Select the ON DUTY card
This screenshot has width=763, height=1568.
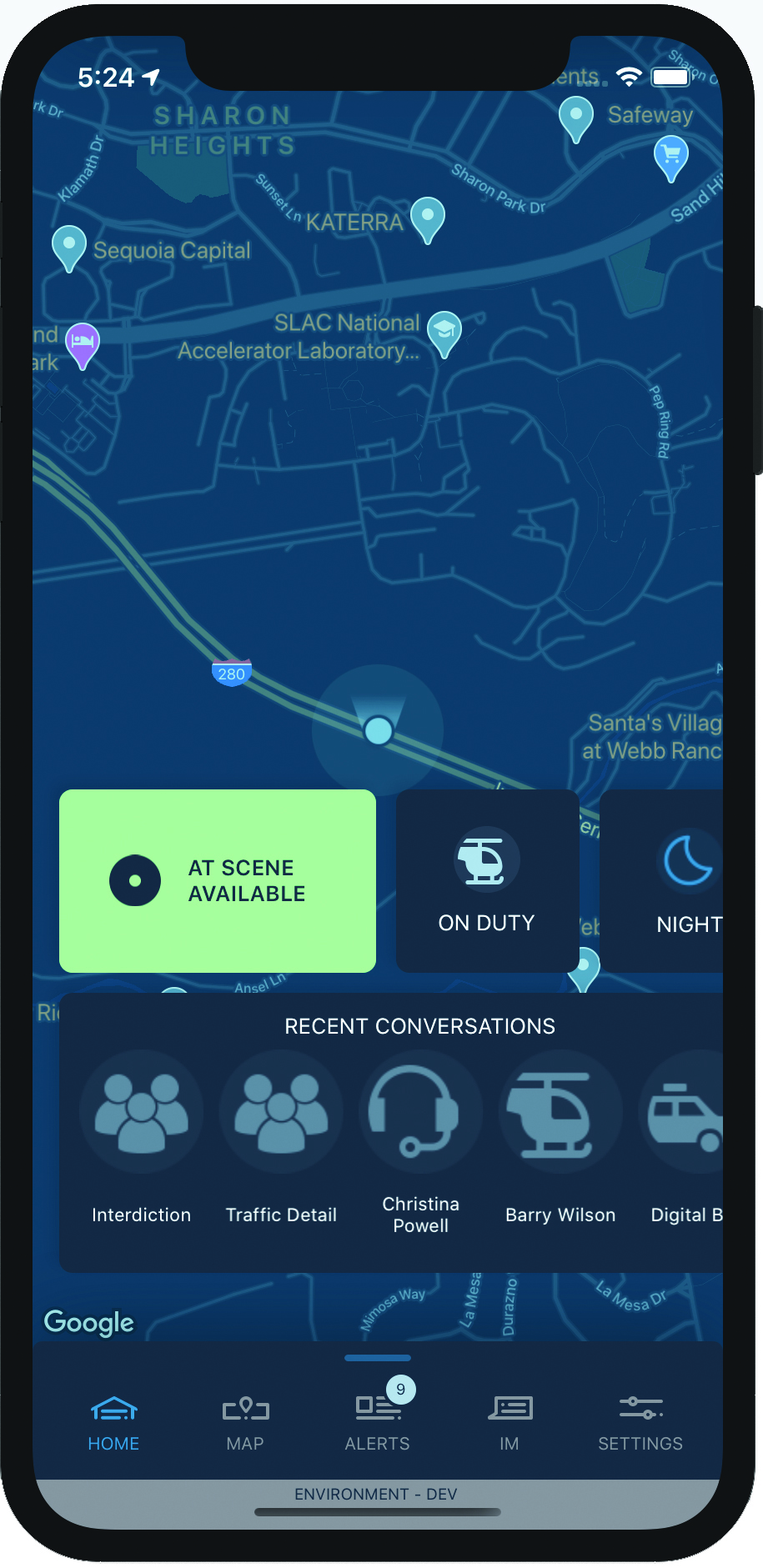[487, 880]
